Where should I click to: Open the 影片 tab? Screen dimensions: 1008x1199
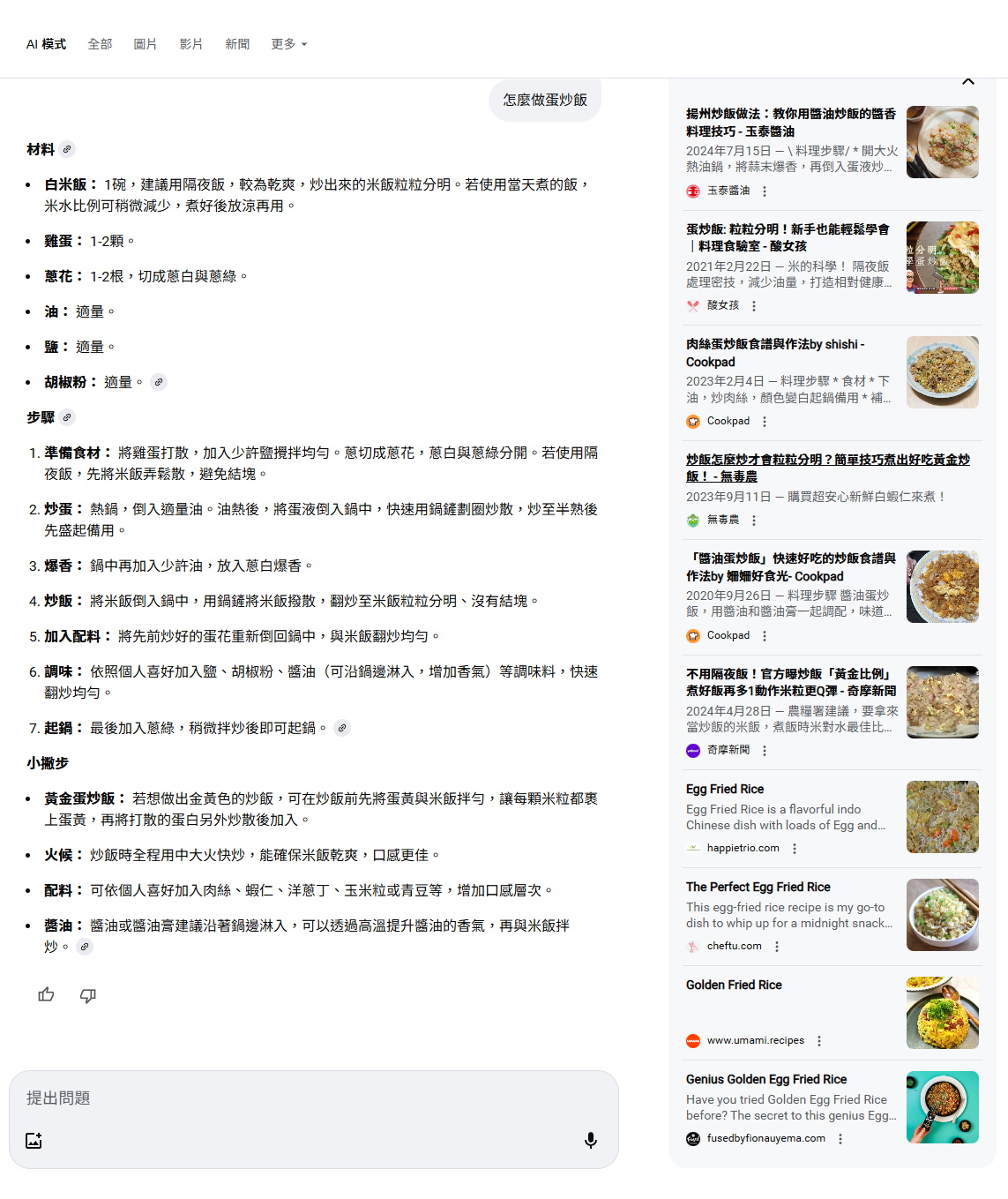[190, 44]
